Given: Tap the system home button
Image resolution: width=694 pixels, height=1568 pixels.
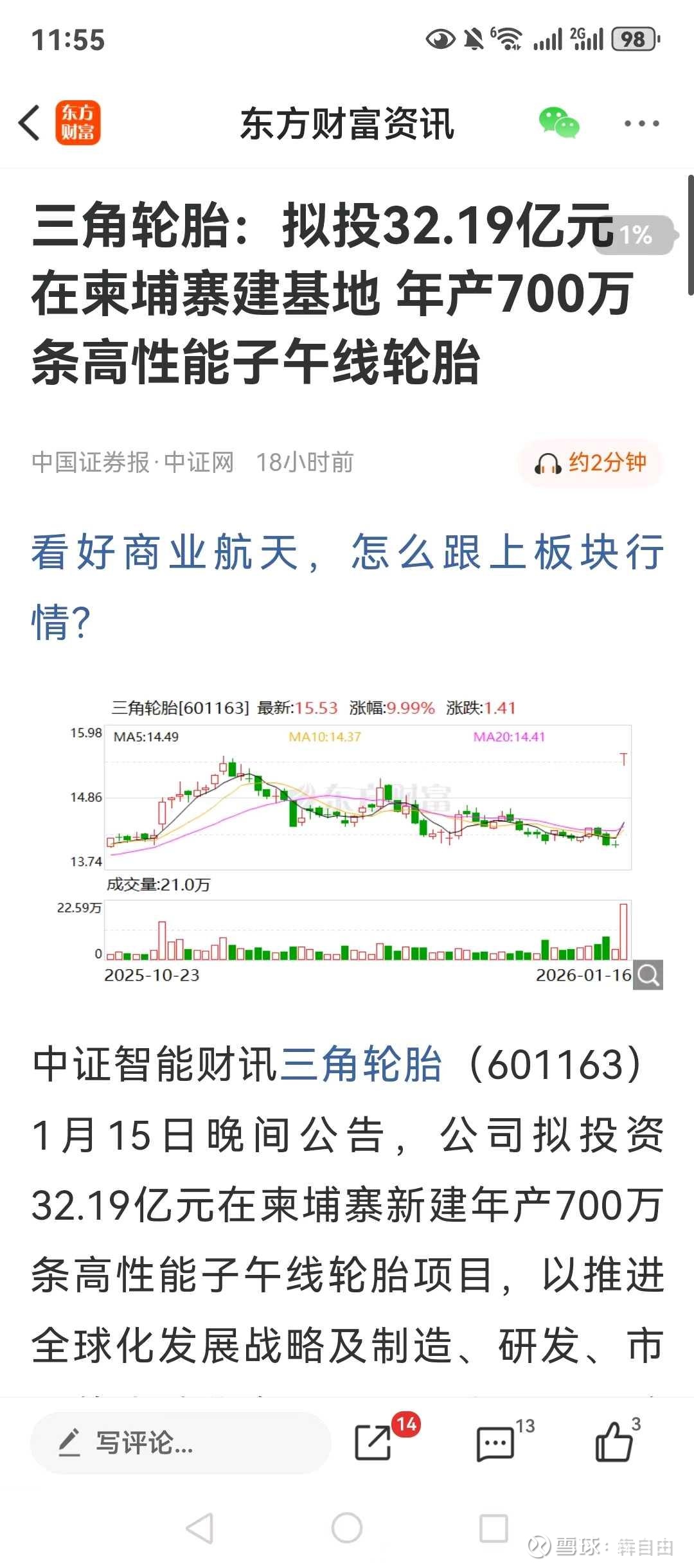Looking at the screenshot, I should click(347, 1528).
